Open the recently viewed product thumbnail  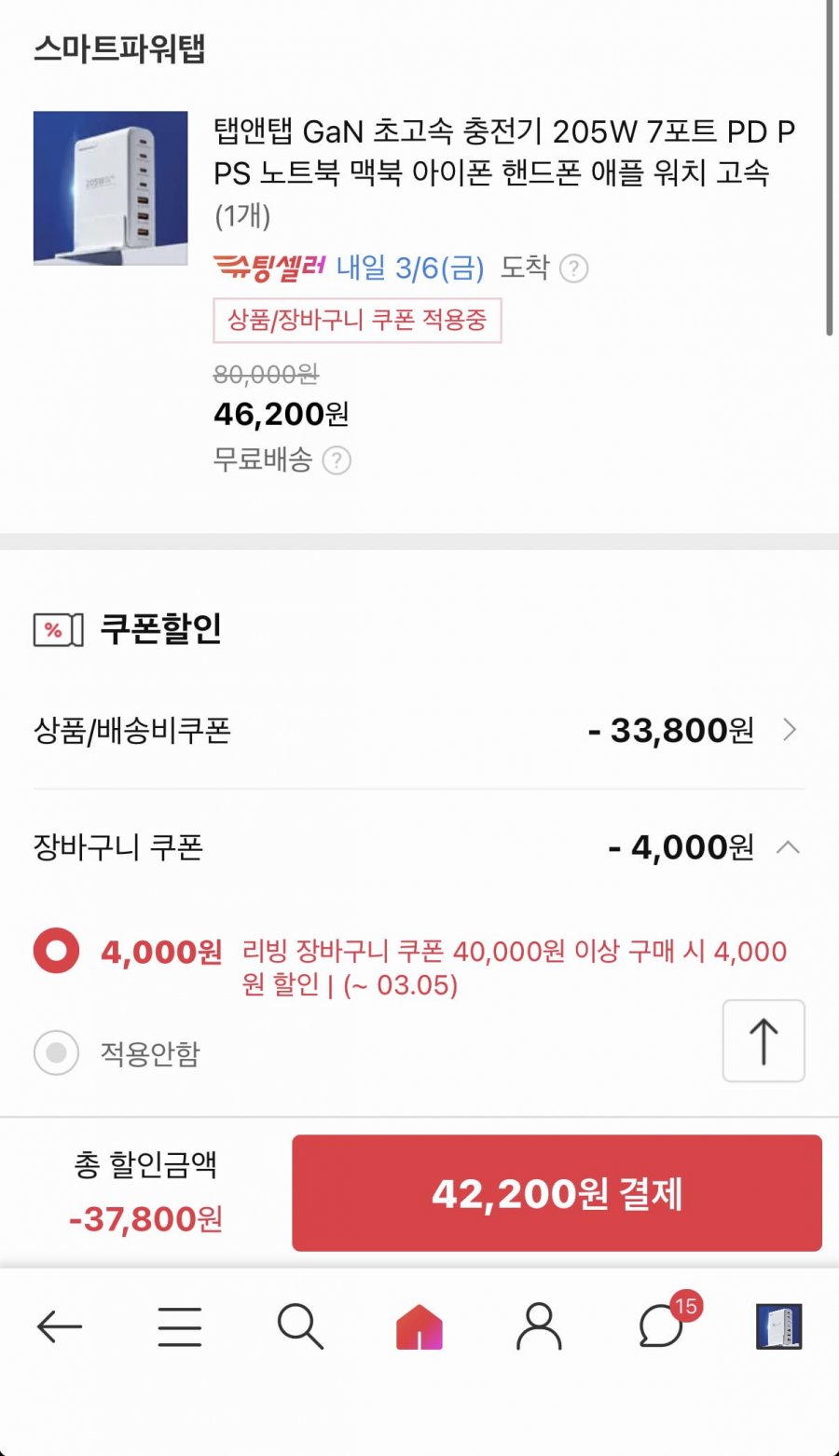(778, 1326)
